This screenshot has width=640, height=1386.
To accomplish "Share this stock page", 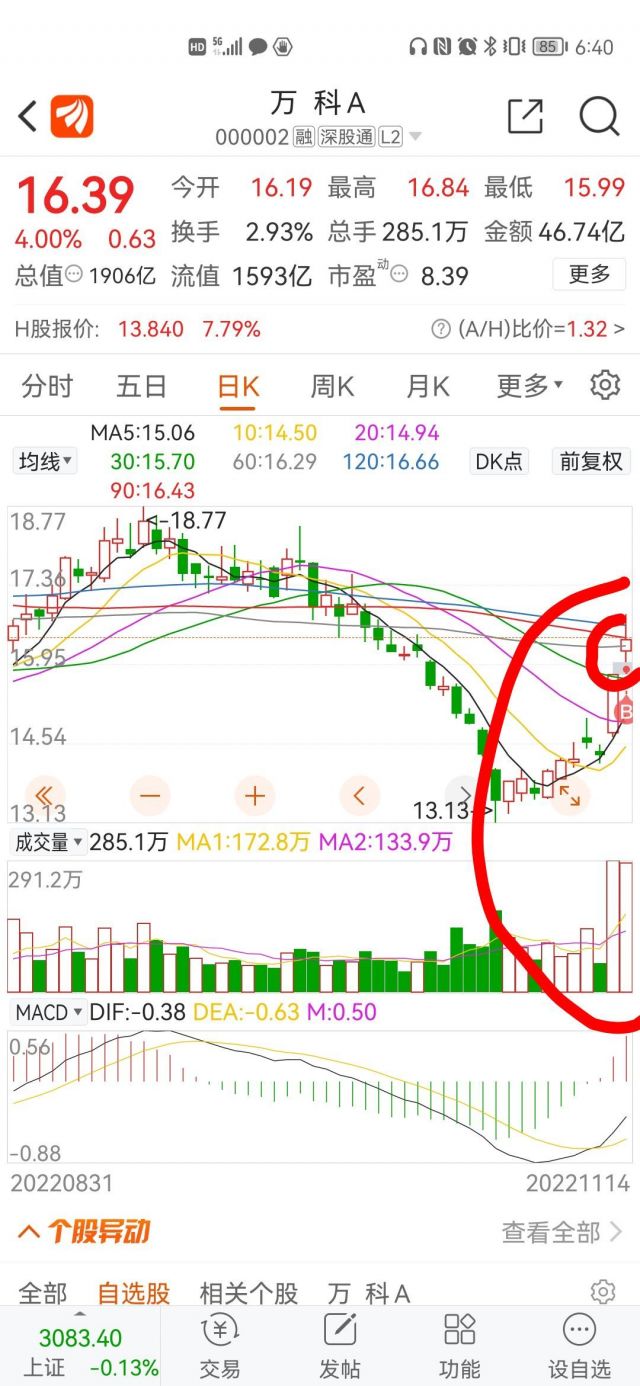I will [525, 117].
